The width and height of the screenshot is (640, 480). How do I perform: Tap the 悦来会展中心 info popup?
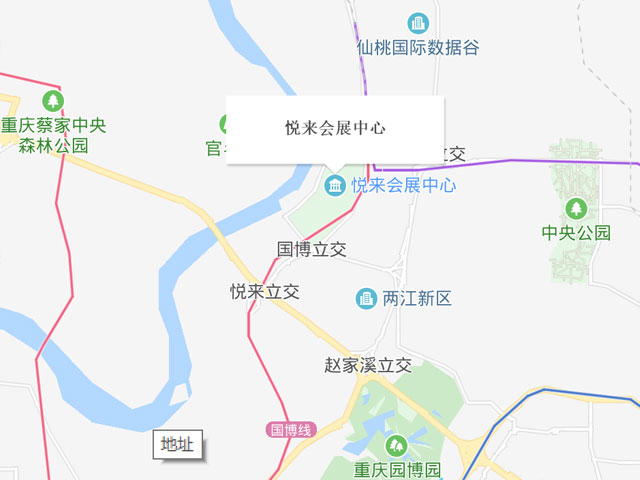[x=334, y=128]
